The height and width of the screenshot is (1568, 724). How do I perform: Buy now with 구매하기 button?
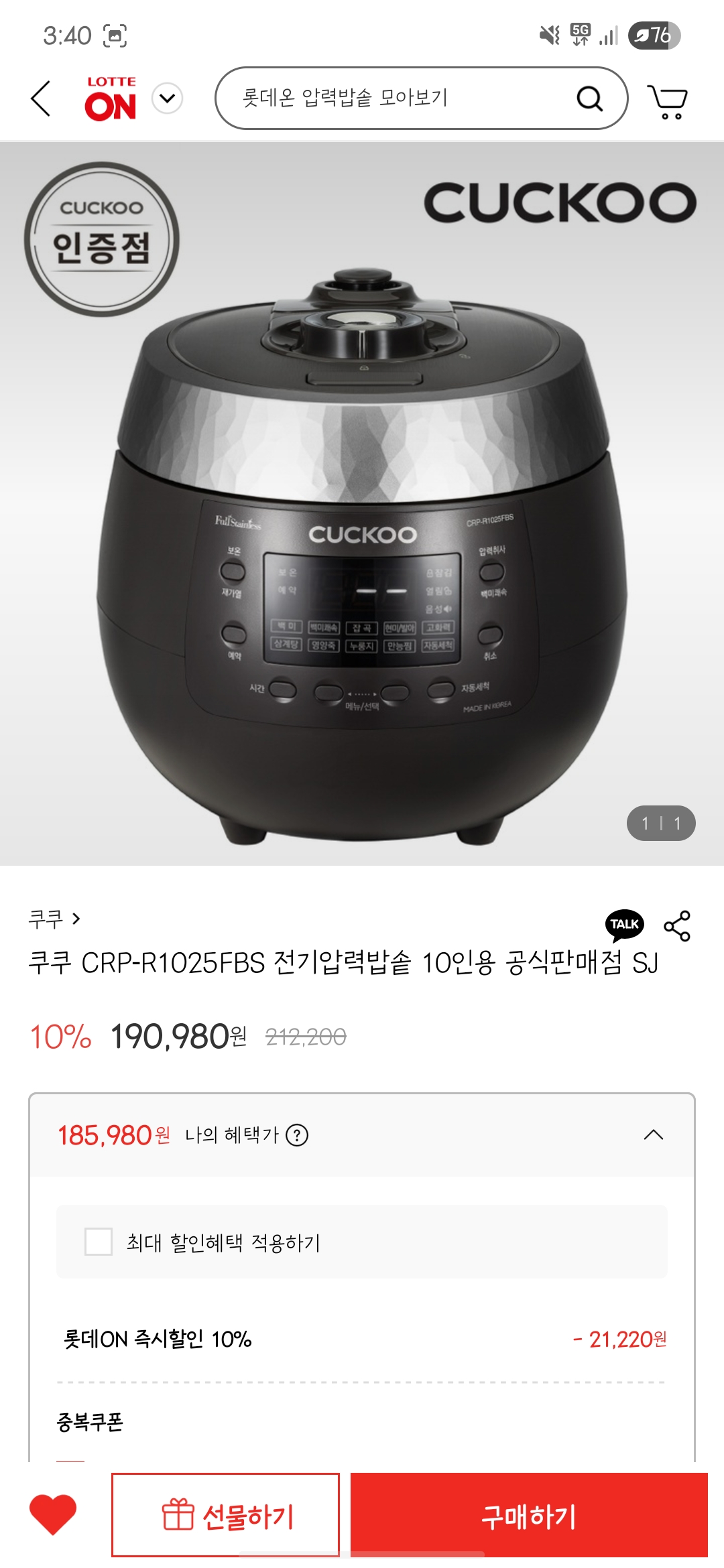[529, 1515]
